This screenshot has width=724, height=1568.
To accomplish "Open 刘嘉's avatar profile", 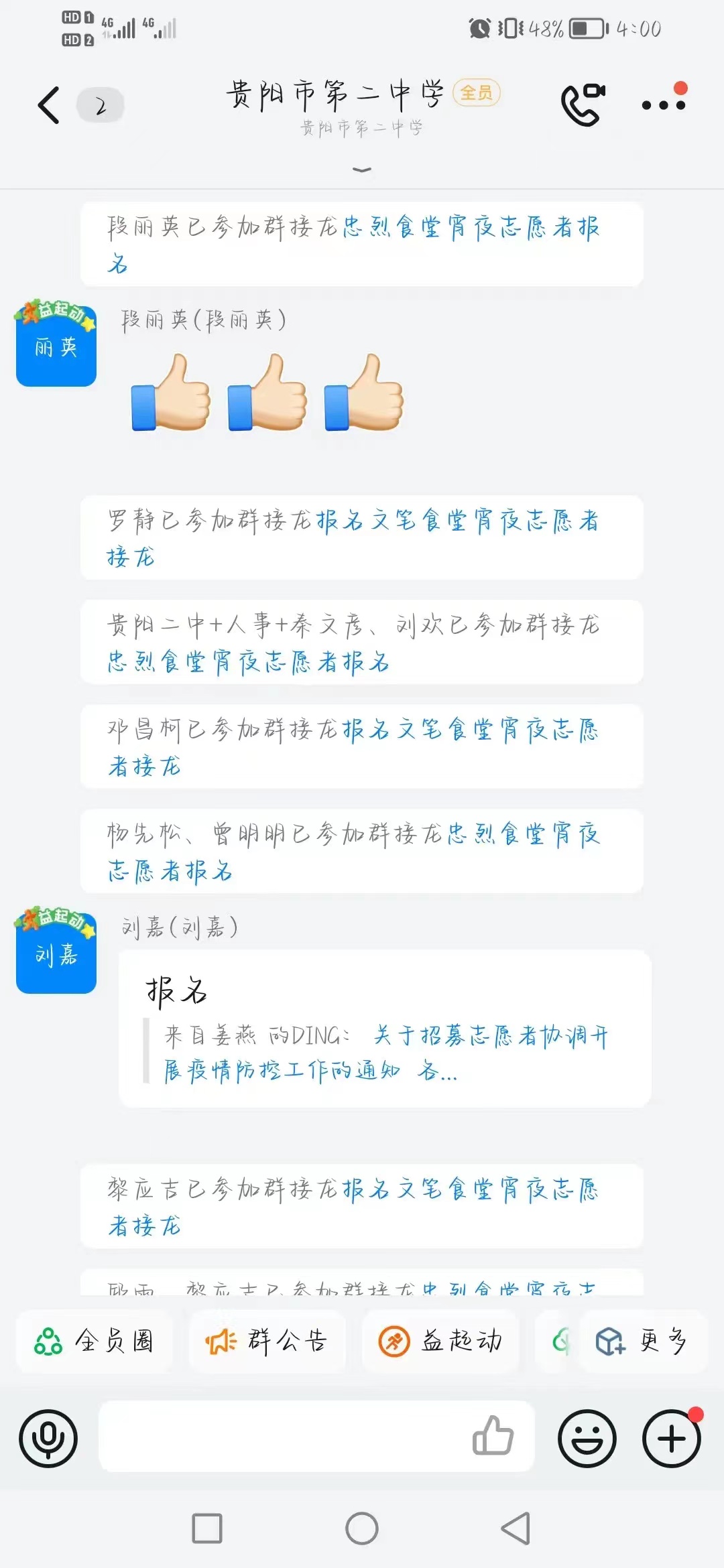I will [x=56, y=952].
